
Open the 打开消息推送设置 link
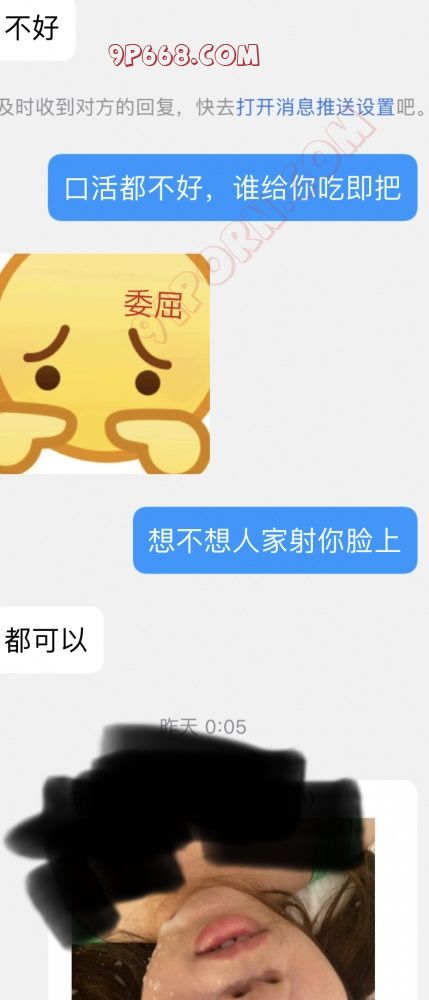[x=316, y=107]
